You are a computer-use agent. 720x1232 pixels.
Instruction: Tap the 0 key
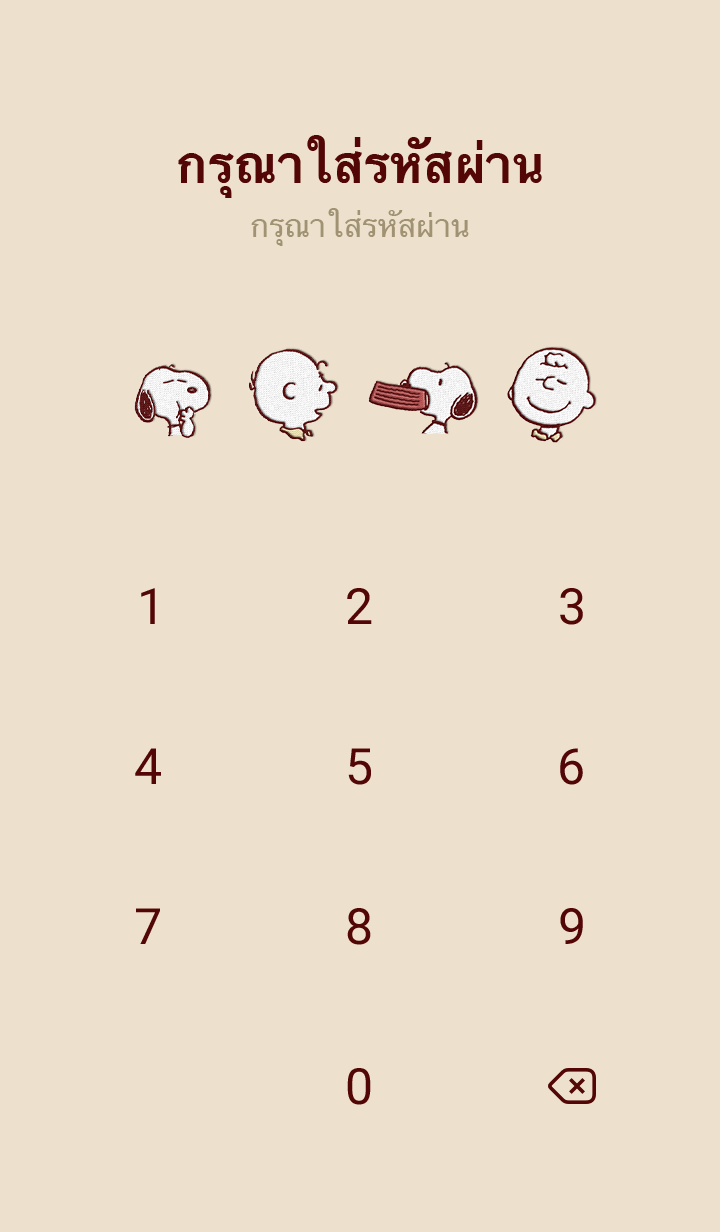(359, 1087)
